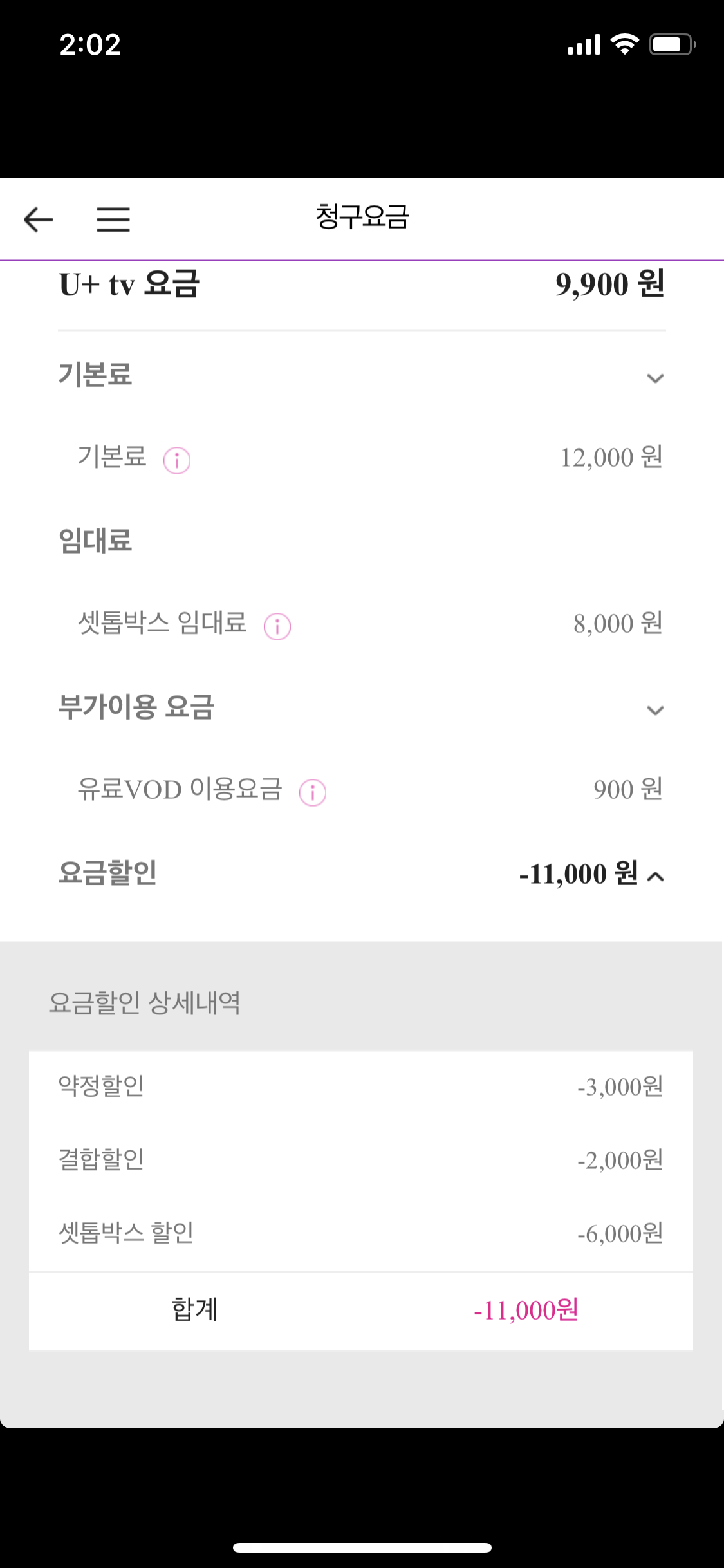View info about 셋톱박스 임대료

277,626
